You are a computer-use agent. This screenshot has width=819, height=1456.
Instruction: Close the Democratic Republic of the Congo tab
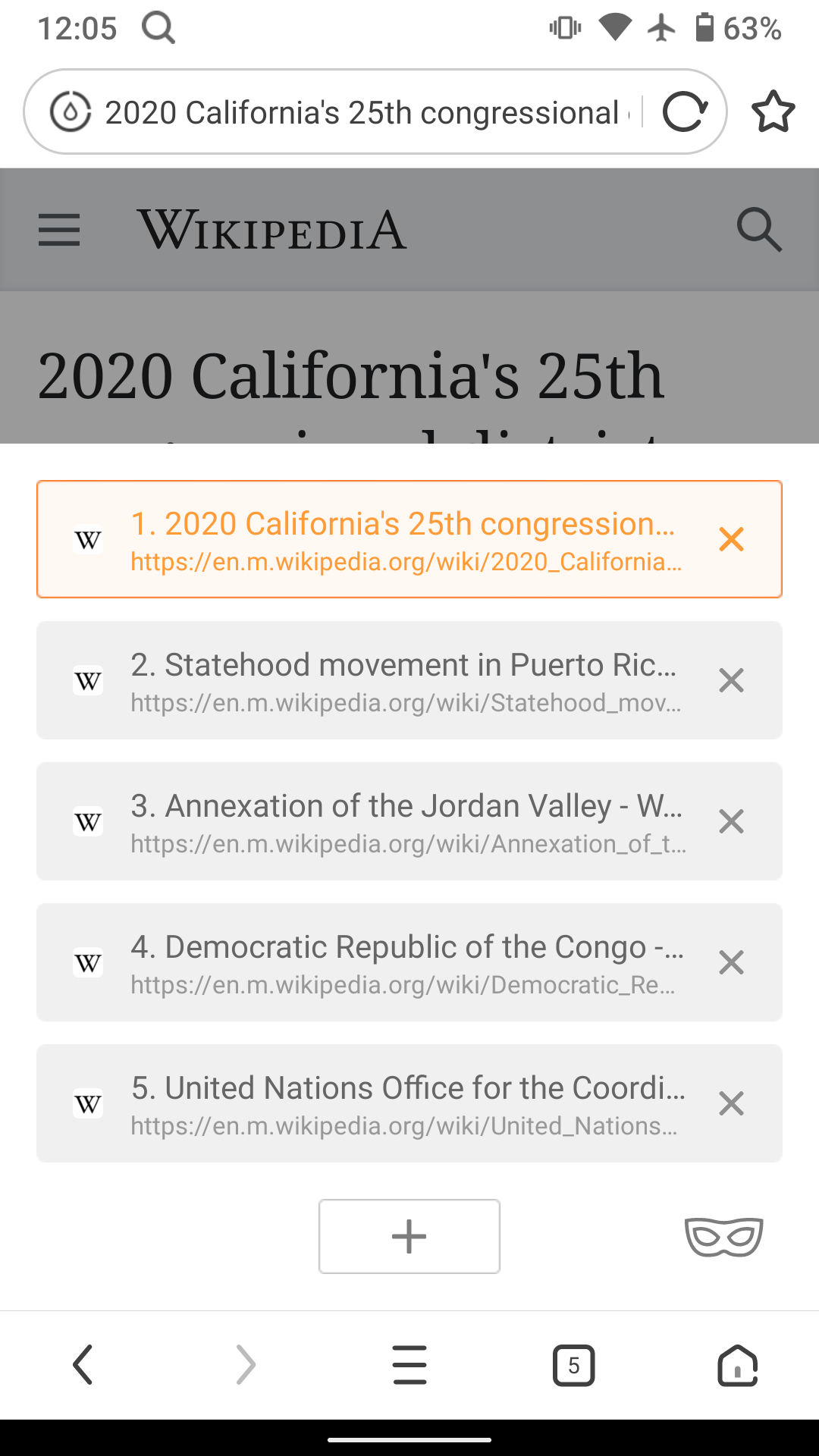tap(731, 962)
